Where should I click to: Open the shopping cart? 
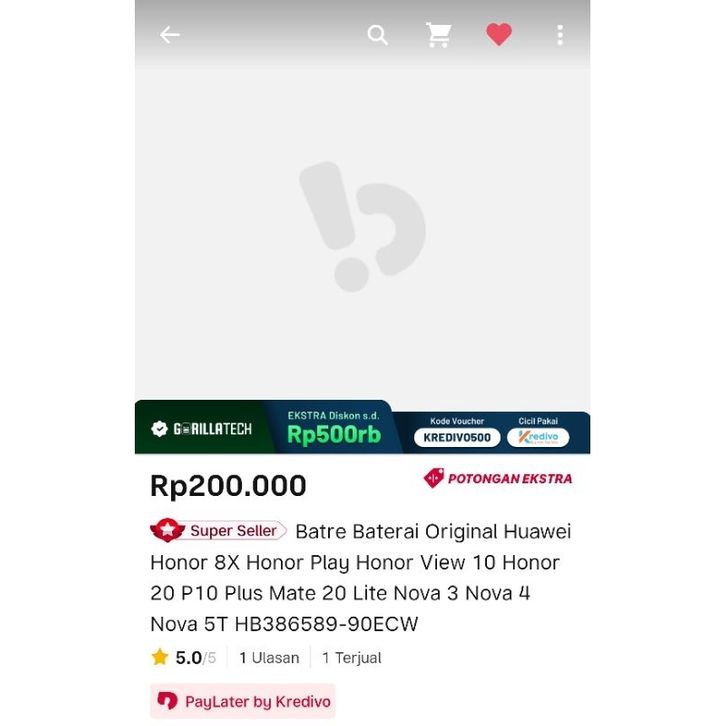click(x=438, y=35)
